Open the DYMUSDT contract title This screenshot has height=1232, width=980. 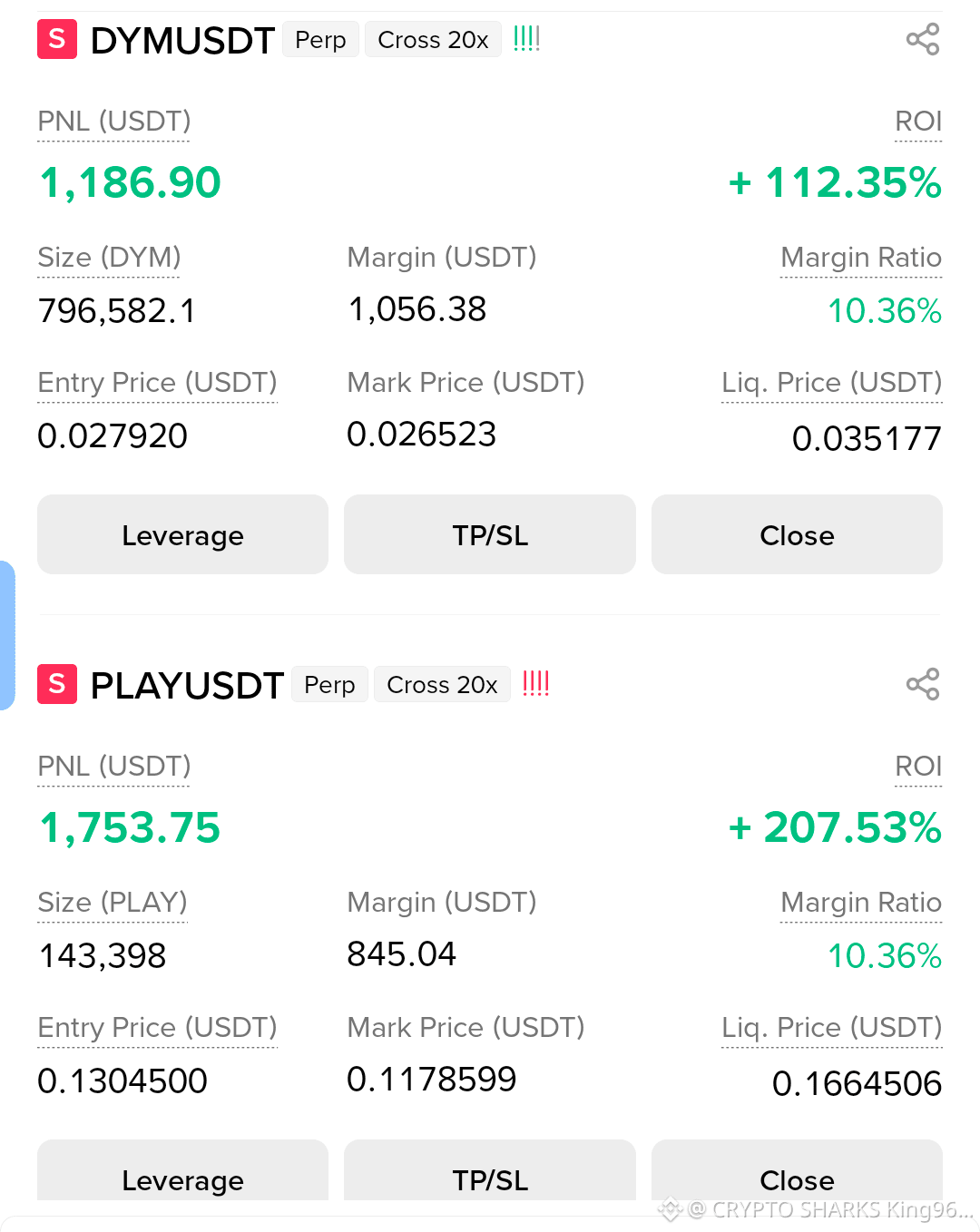coord(182,41)
